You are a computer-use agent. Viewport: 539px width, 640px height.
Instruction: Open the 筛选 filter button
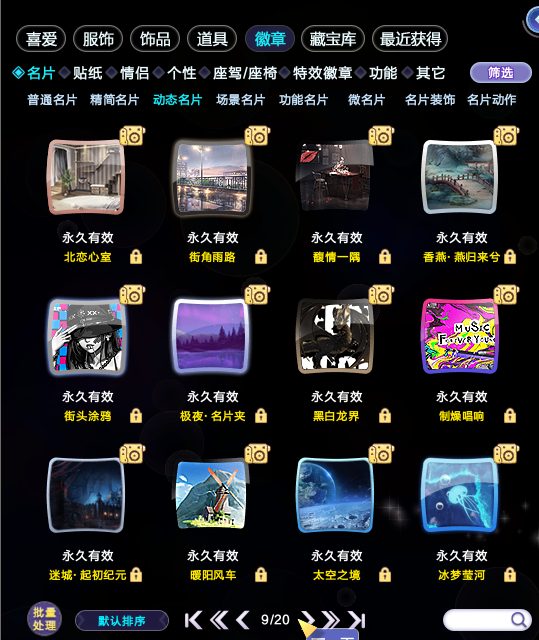(501, 73)
